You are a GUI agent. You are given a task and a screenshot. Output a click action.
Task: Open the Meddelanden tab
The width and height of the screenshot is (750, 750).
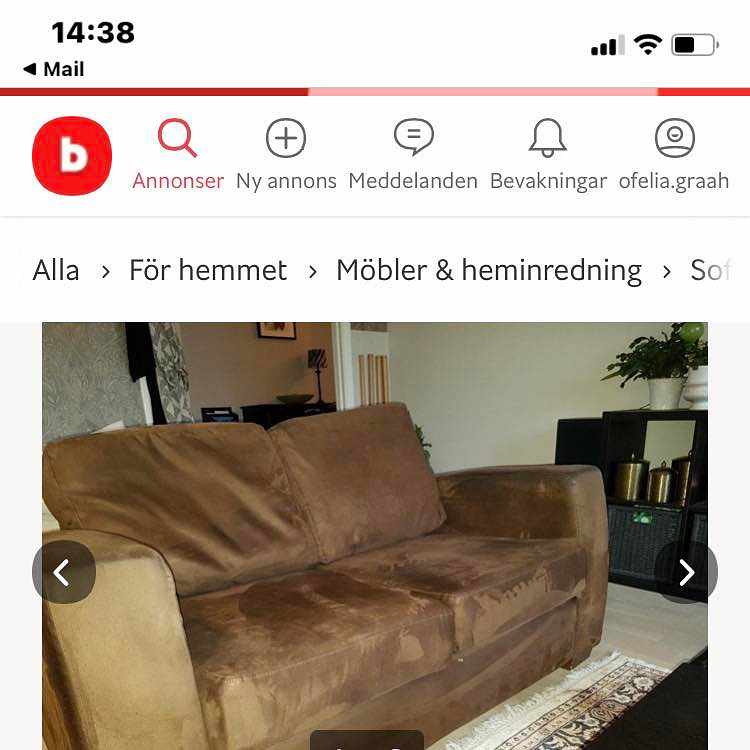point(413,155)
